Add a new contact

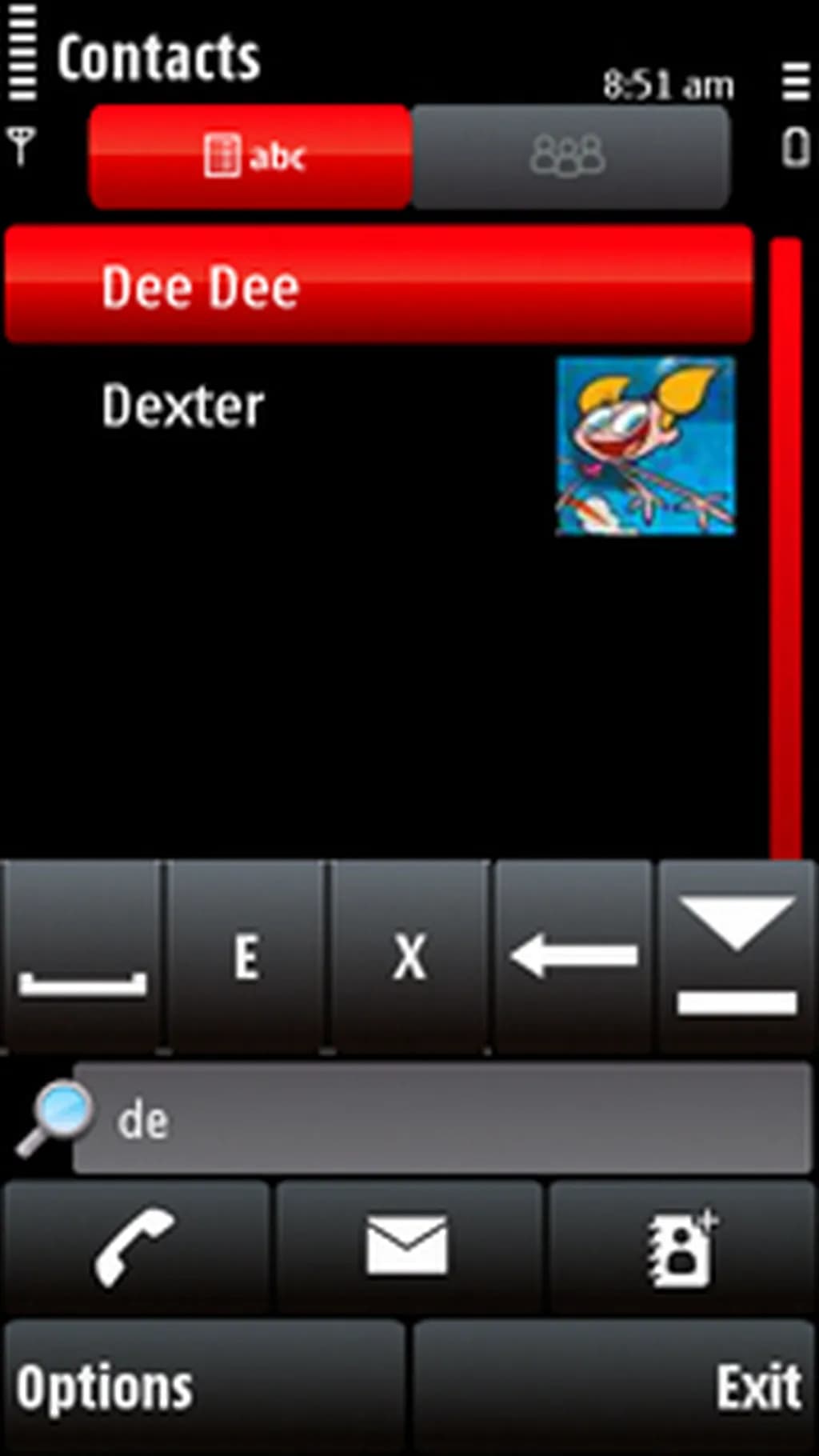click(x=681, y=1246)
